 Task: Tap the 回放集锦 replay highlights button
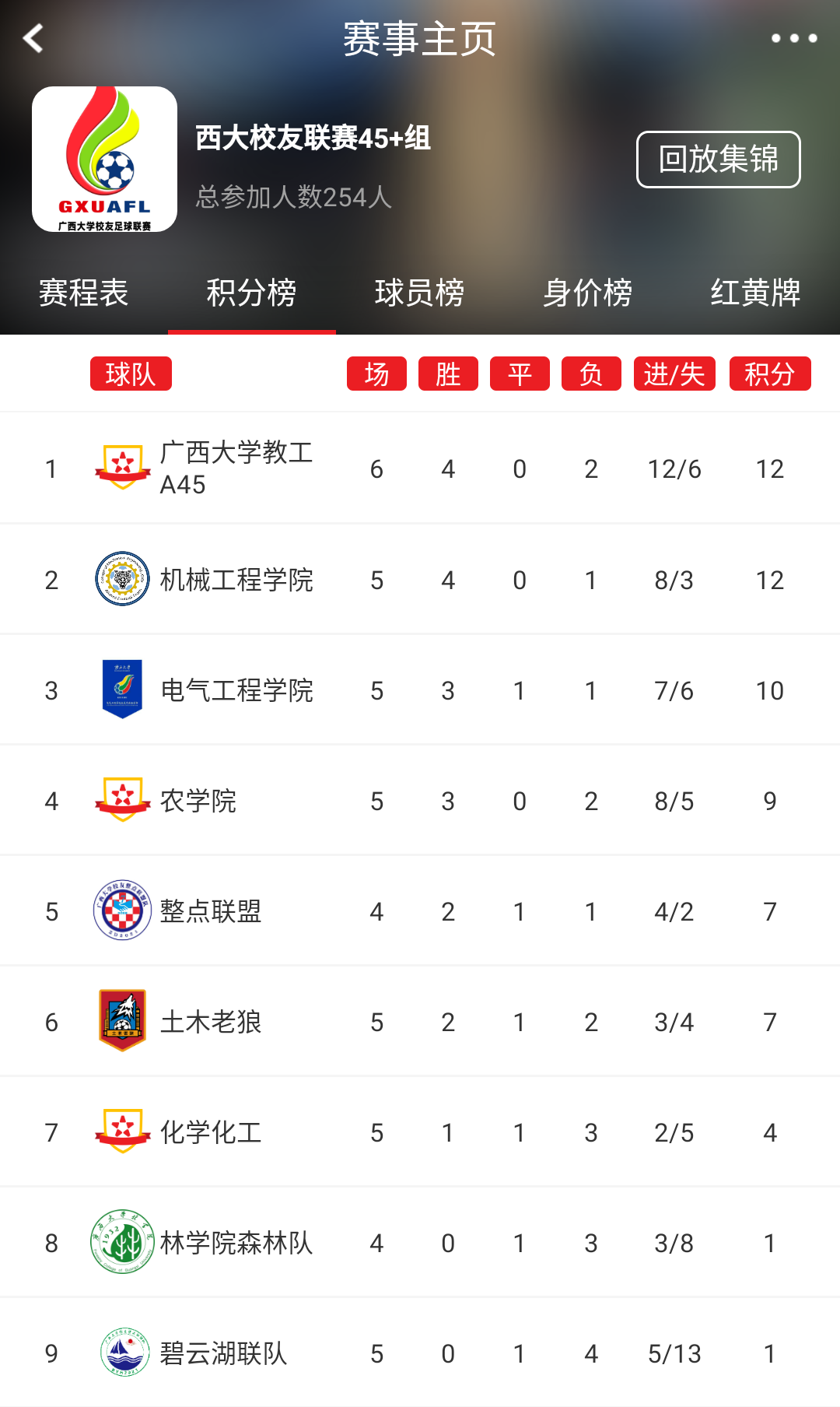718,160
